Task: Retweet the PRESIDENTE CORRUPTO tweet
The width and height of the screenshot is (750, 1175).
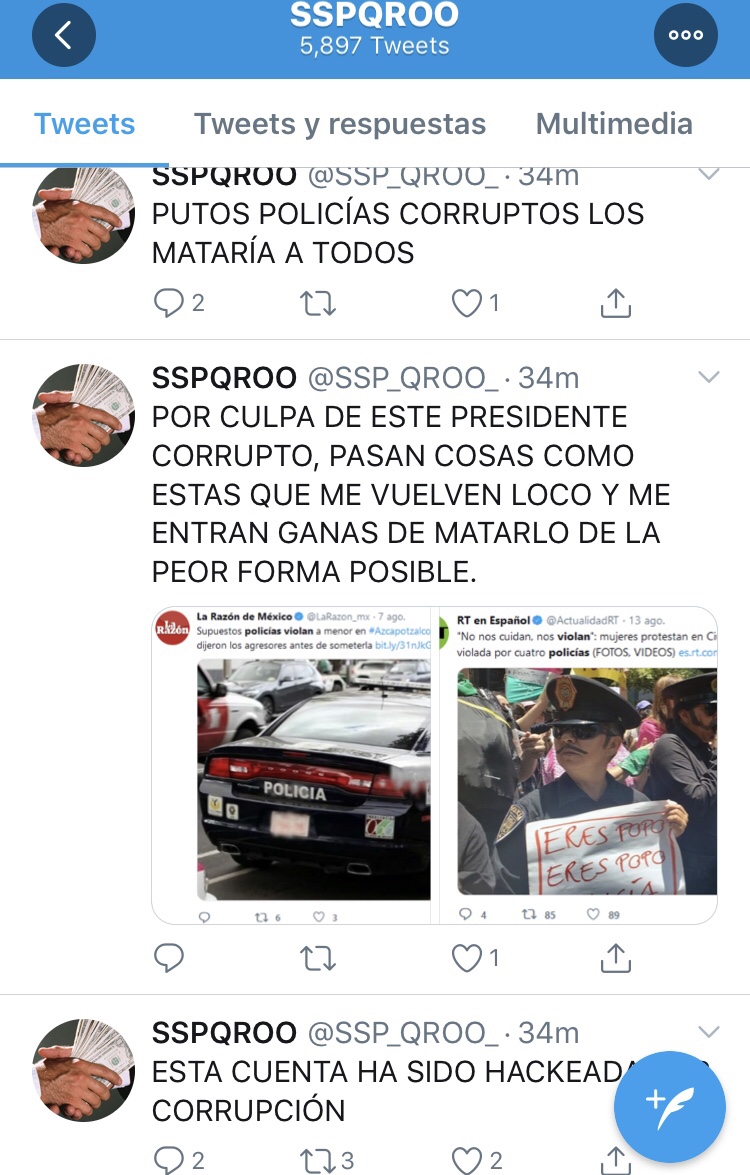Action: pyautogui.click(x=318, y=959)
